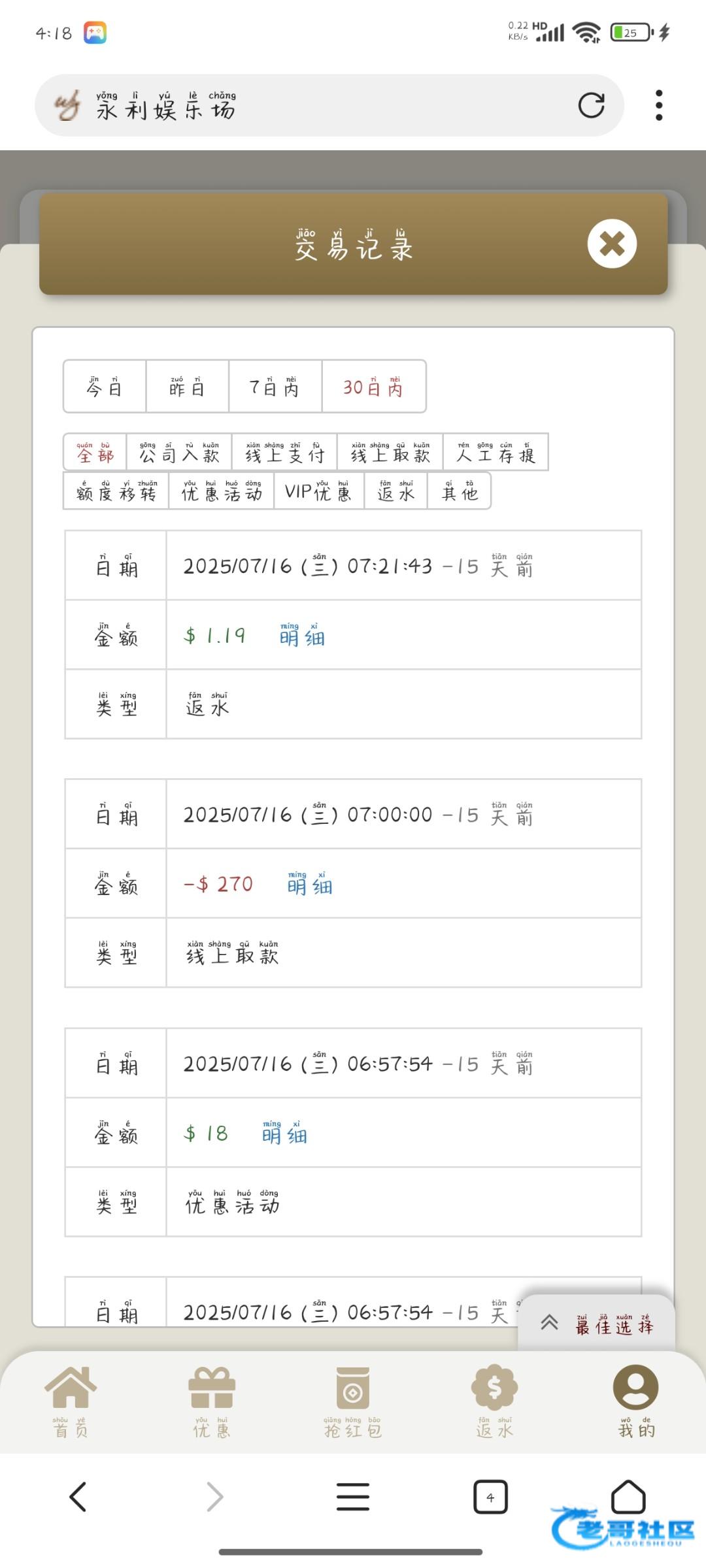Filter records by 线上支付
The height and width of the screenshot is (1568, 706).
[x=284, y=452]
